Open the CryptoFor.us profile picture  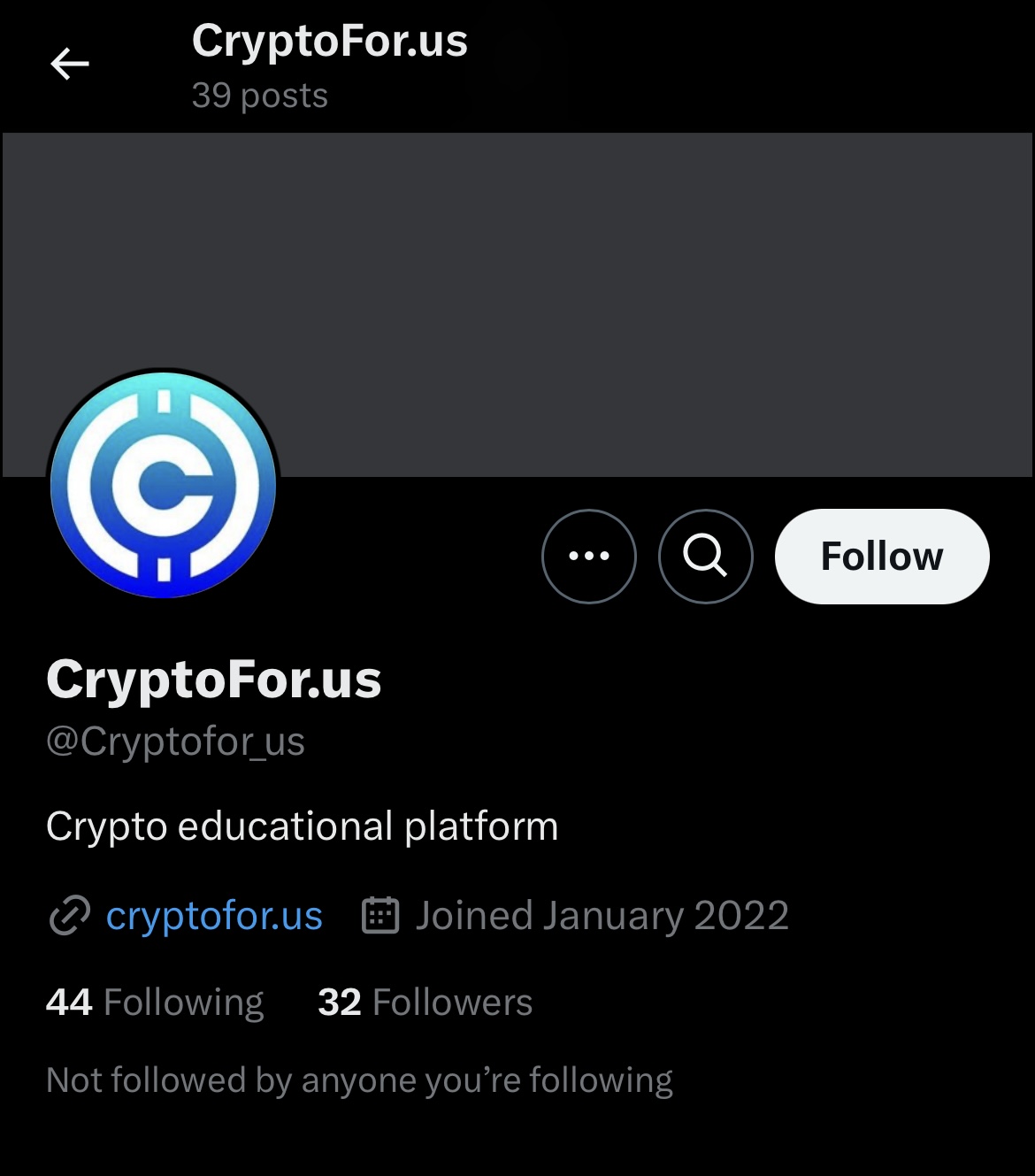click(x=164, y=485)
